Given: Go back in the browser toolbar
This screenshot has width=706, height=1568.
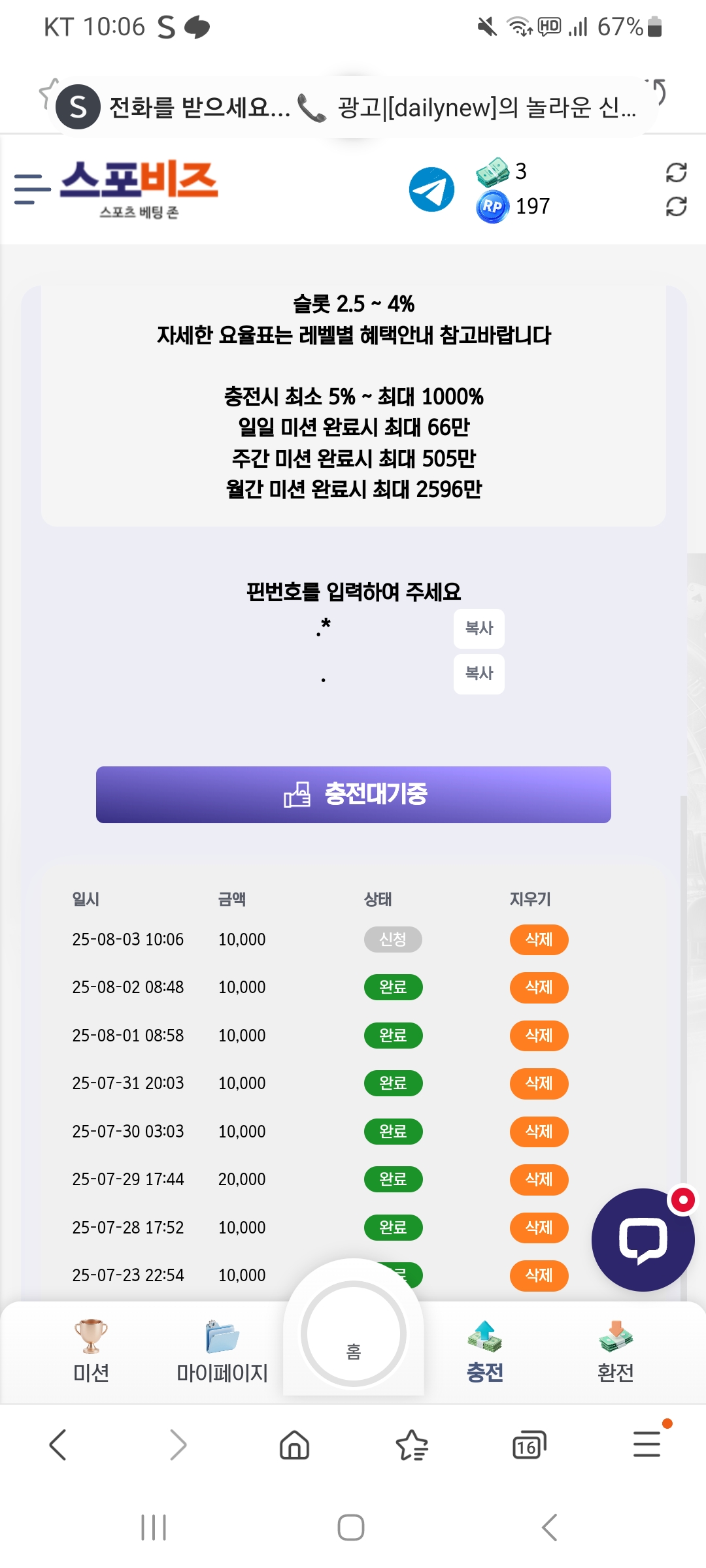Looking at the screenshot, I should (58, 1445).
